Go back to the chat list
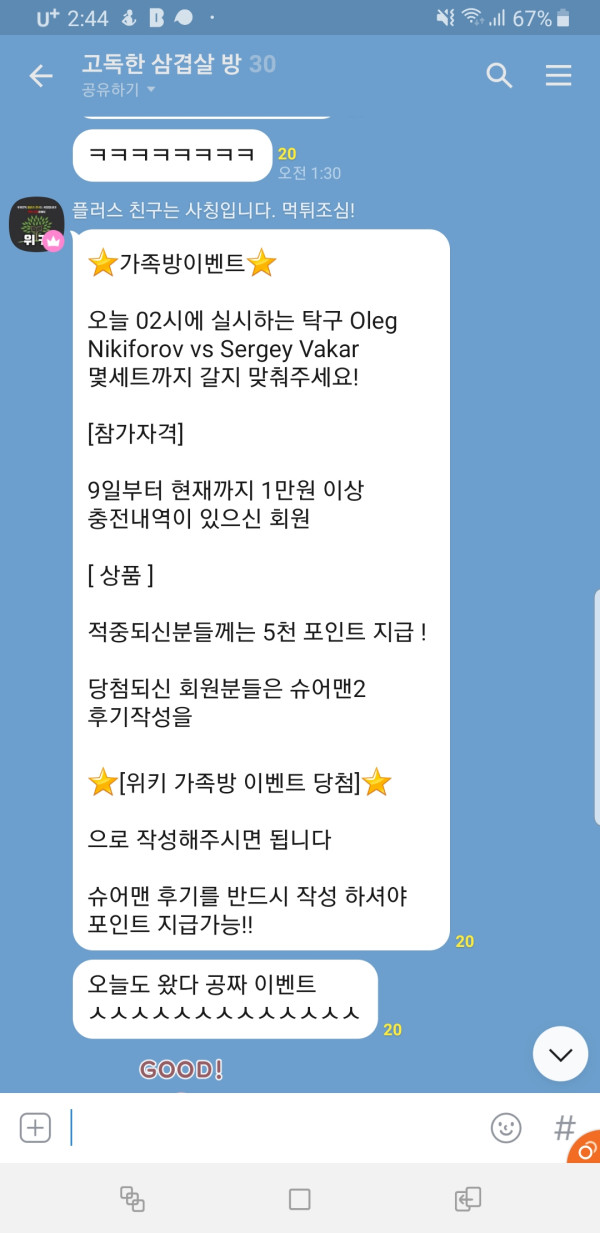Viewport: 600px width, 1233px height. pos(41,76)
